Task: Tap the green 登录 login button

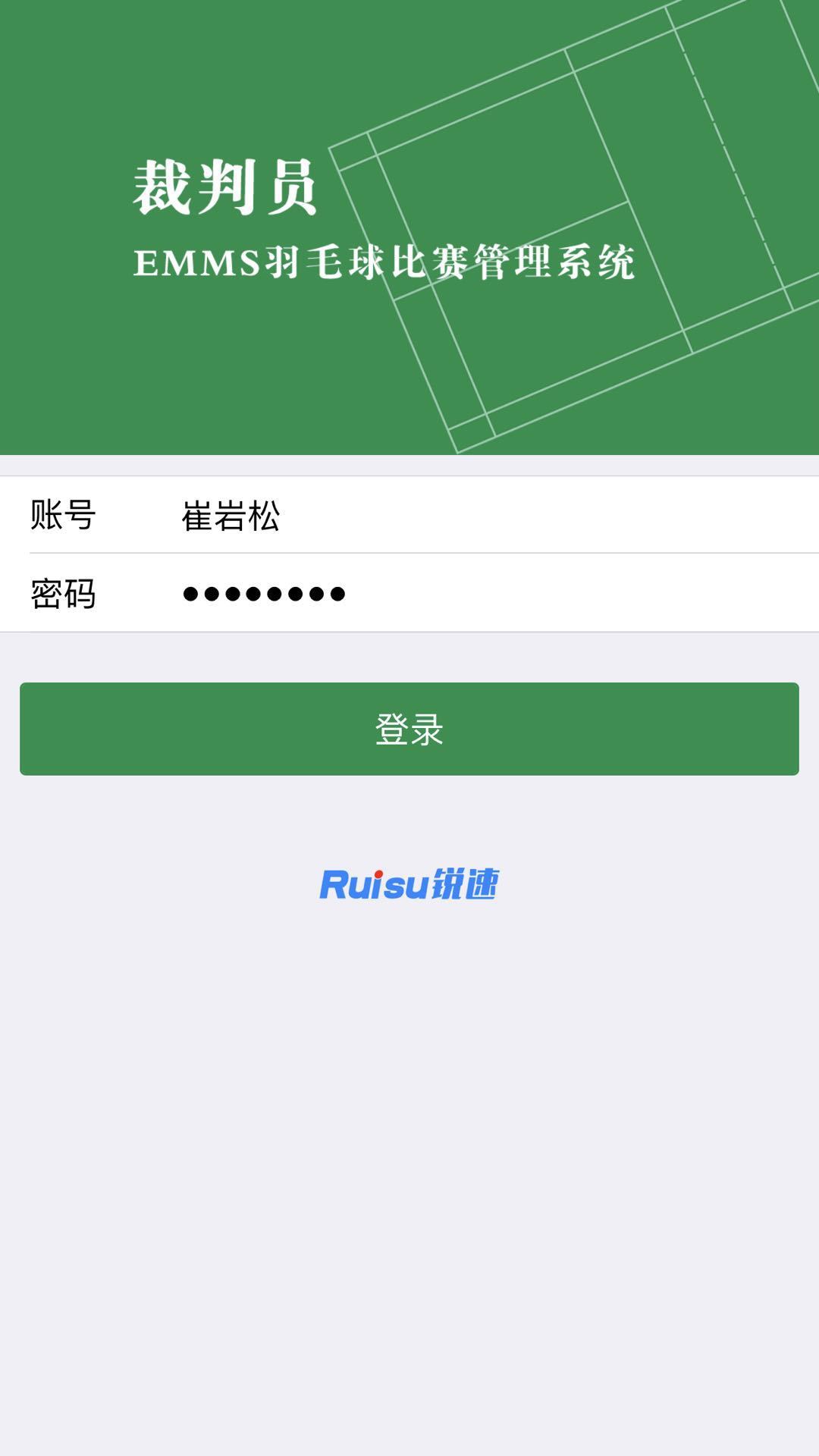Action: pos(409,729)
